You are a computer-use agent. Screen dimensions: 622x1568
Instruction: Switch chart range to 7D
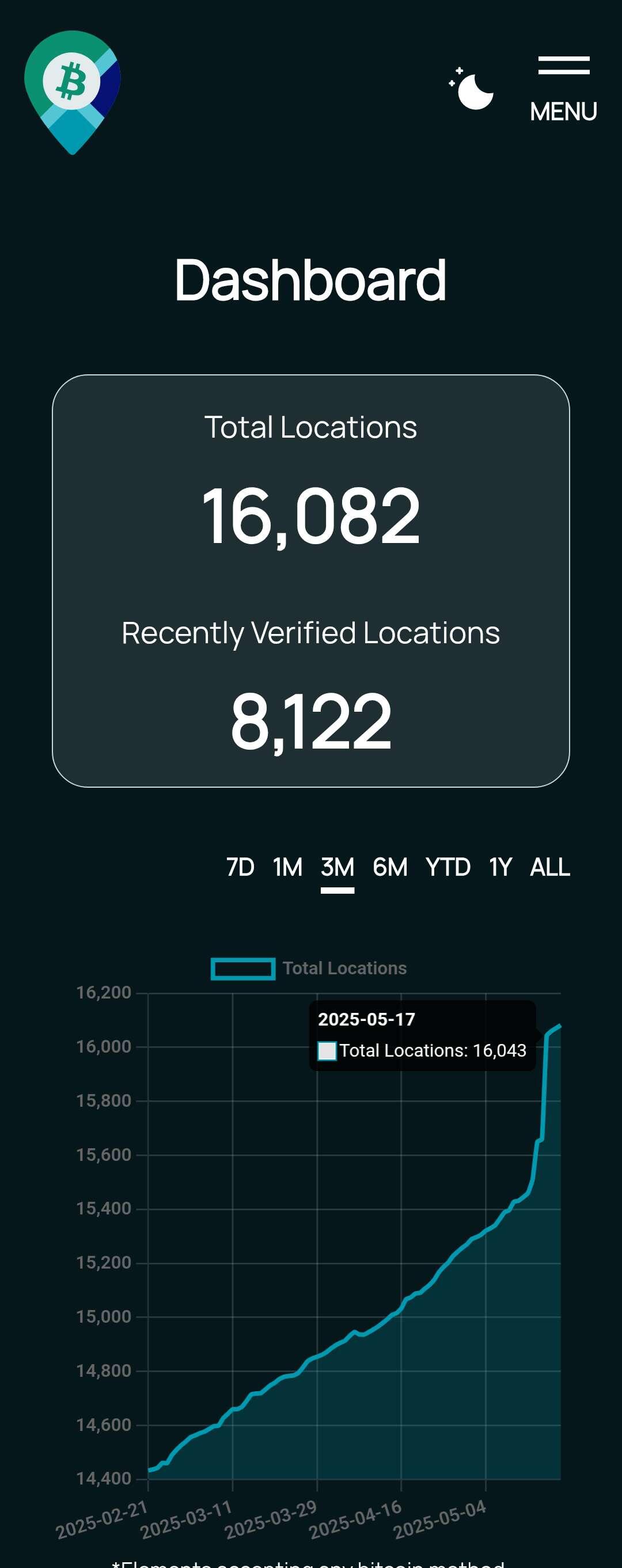coord(240,867)
